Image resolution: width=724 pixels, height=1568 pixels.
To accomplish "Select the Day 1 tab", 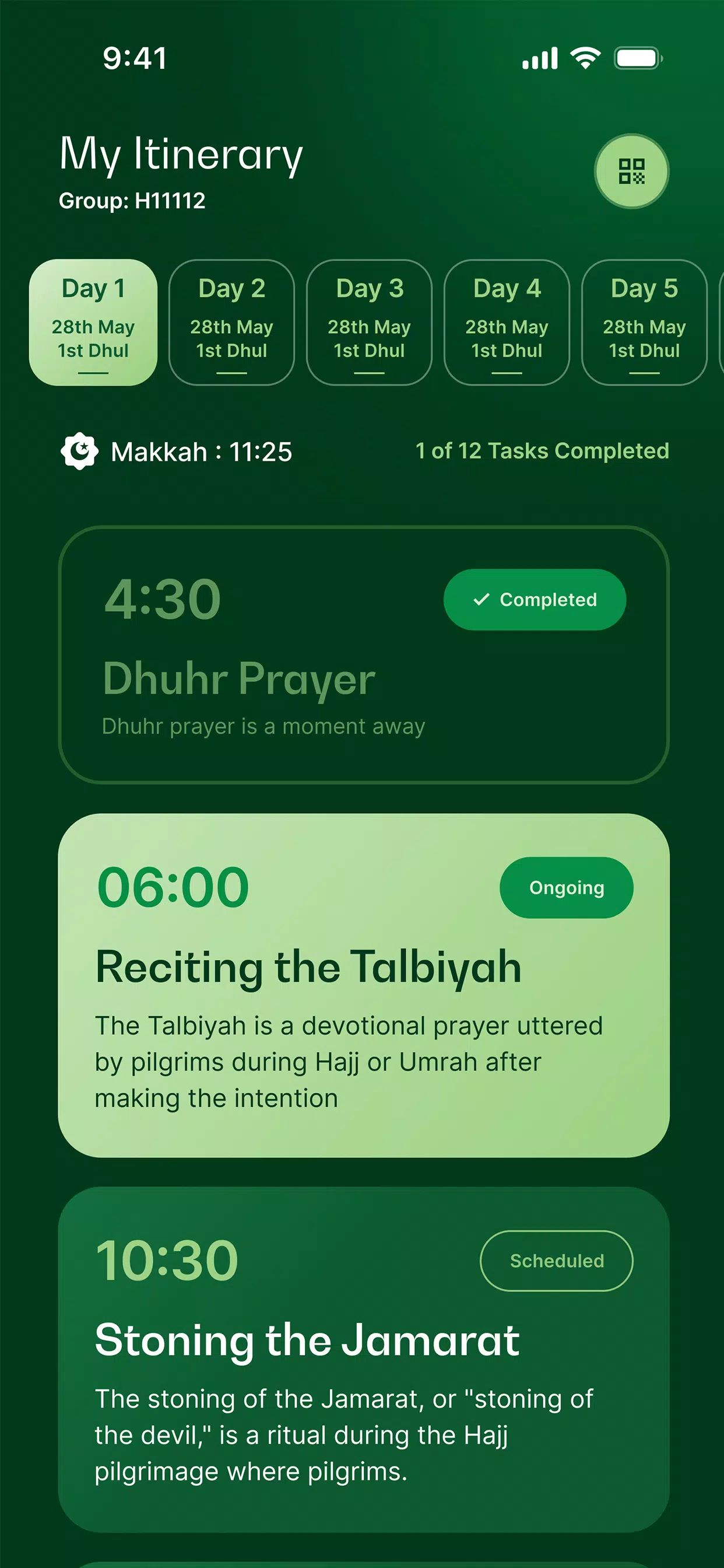I will (93, 322).
